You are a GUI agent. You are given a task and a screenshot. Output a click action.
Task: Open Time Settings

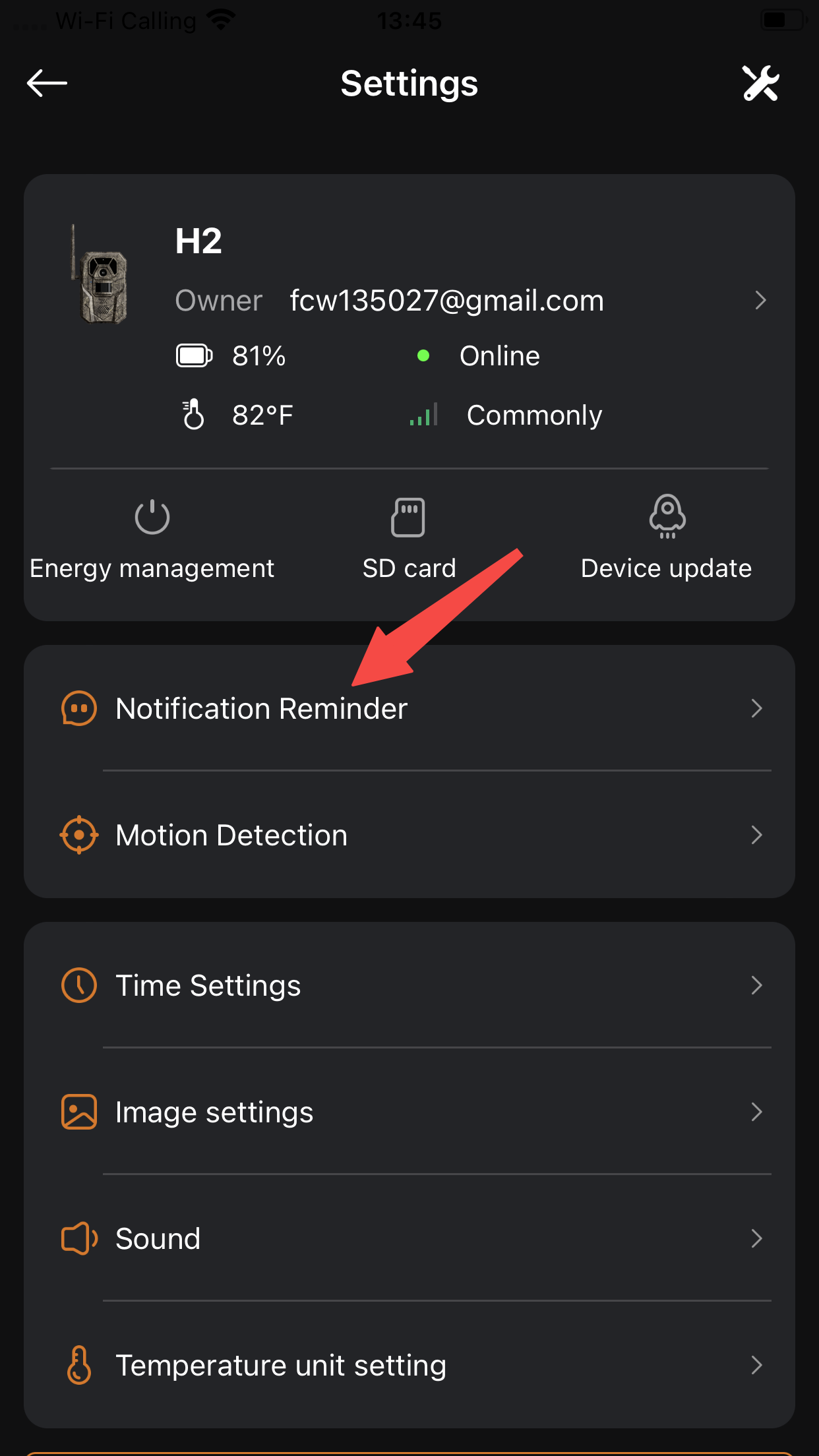[409, 986]
